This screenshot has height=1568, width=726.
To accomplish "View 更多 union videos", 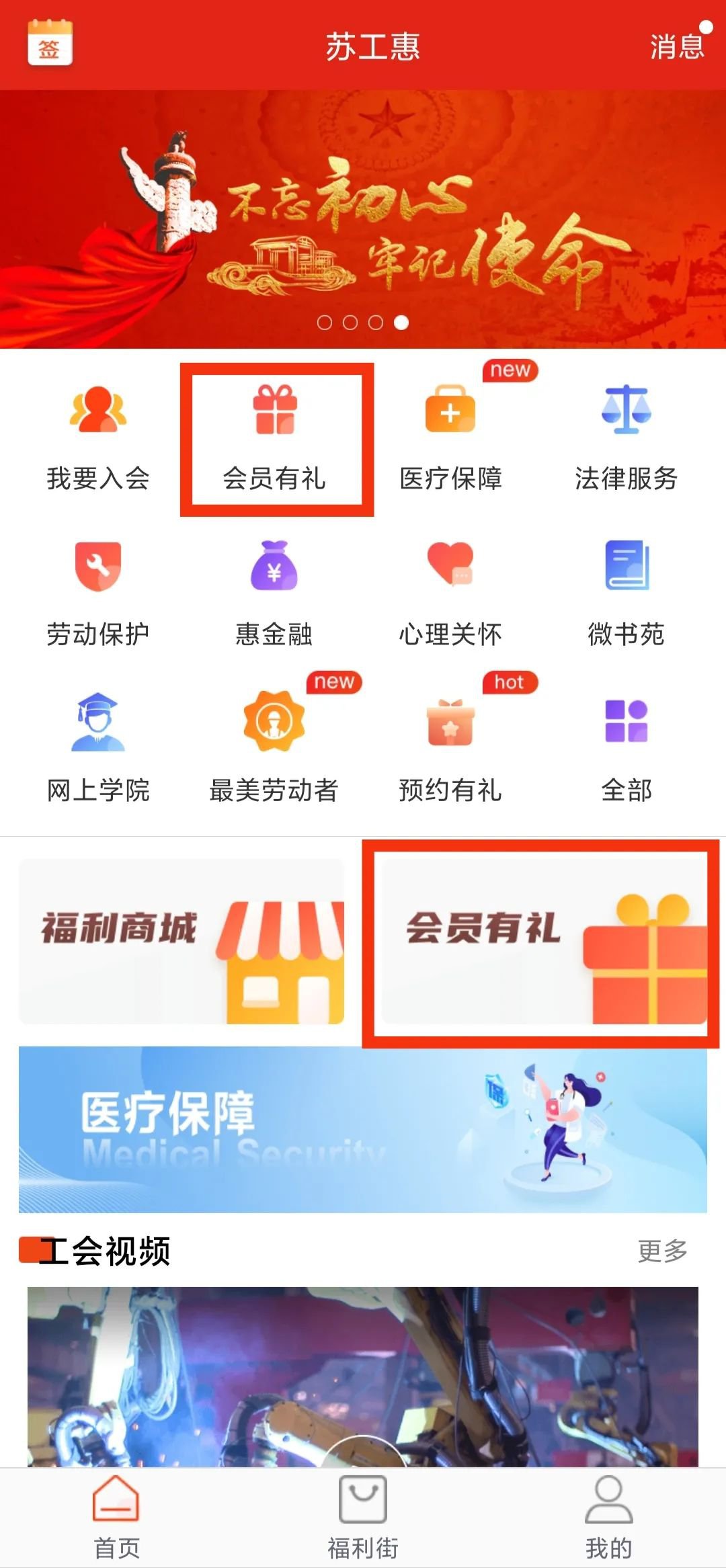I will coord(662,1251).
